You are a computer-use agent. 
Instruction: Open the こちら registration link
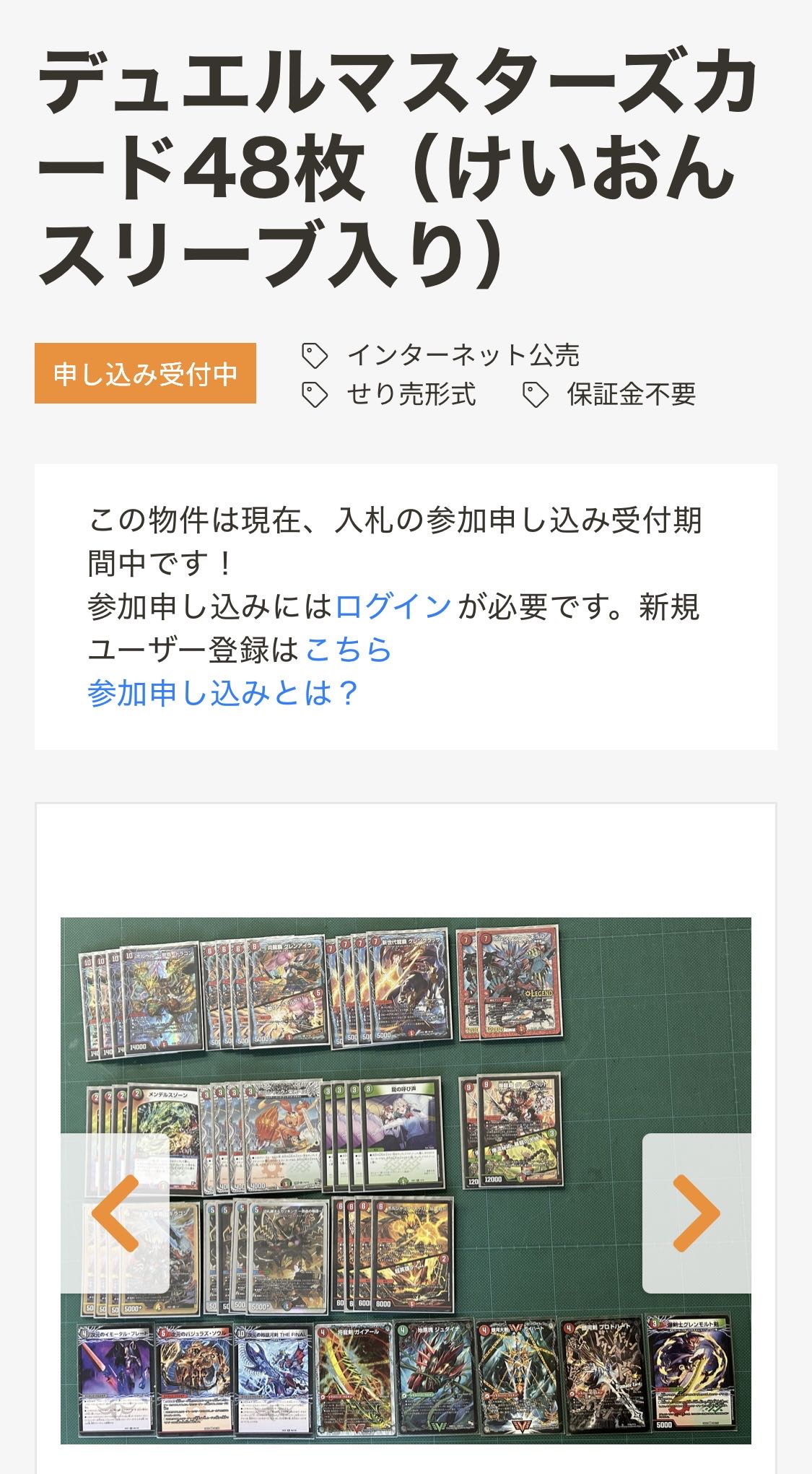[348, 650]
